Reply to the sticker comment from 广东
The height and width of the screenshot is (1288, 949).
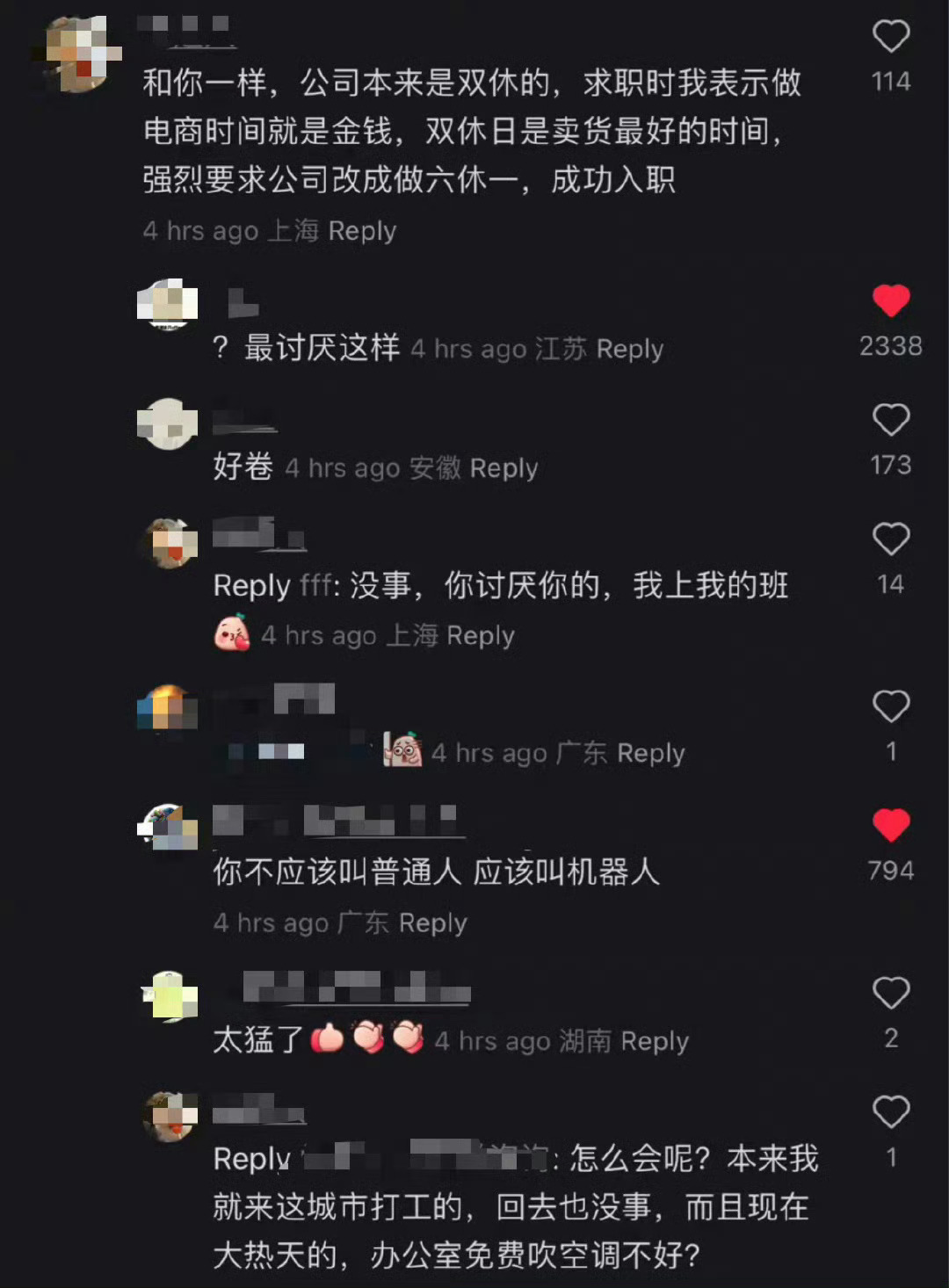(650, 753)
